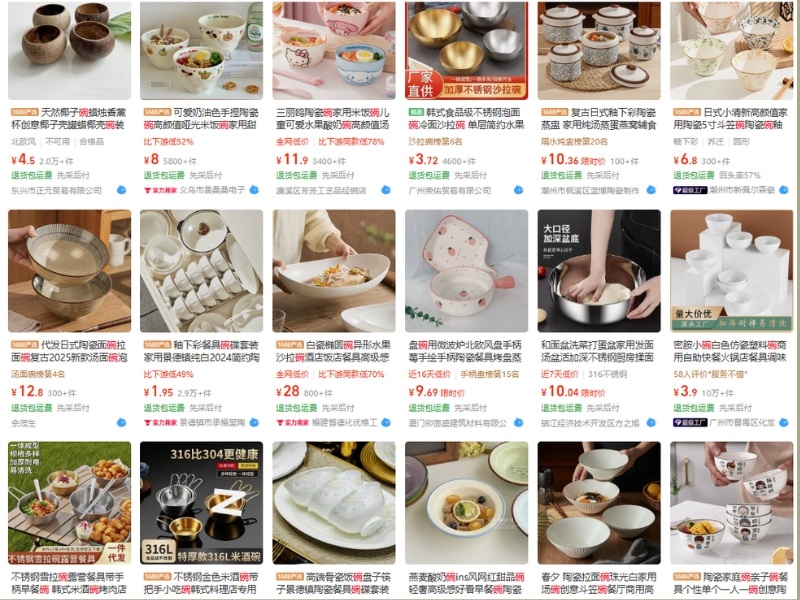
Task: View the melamine sauce dish listing at ¥3.9
Action: (731, 270)
